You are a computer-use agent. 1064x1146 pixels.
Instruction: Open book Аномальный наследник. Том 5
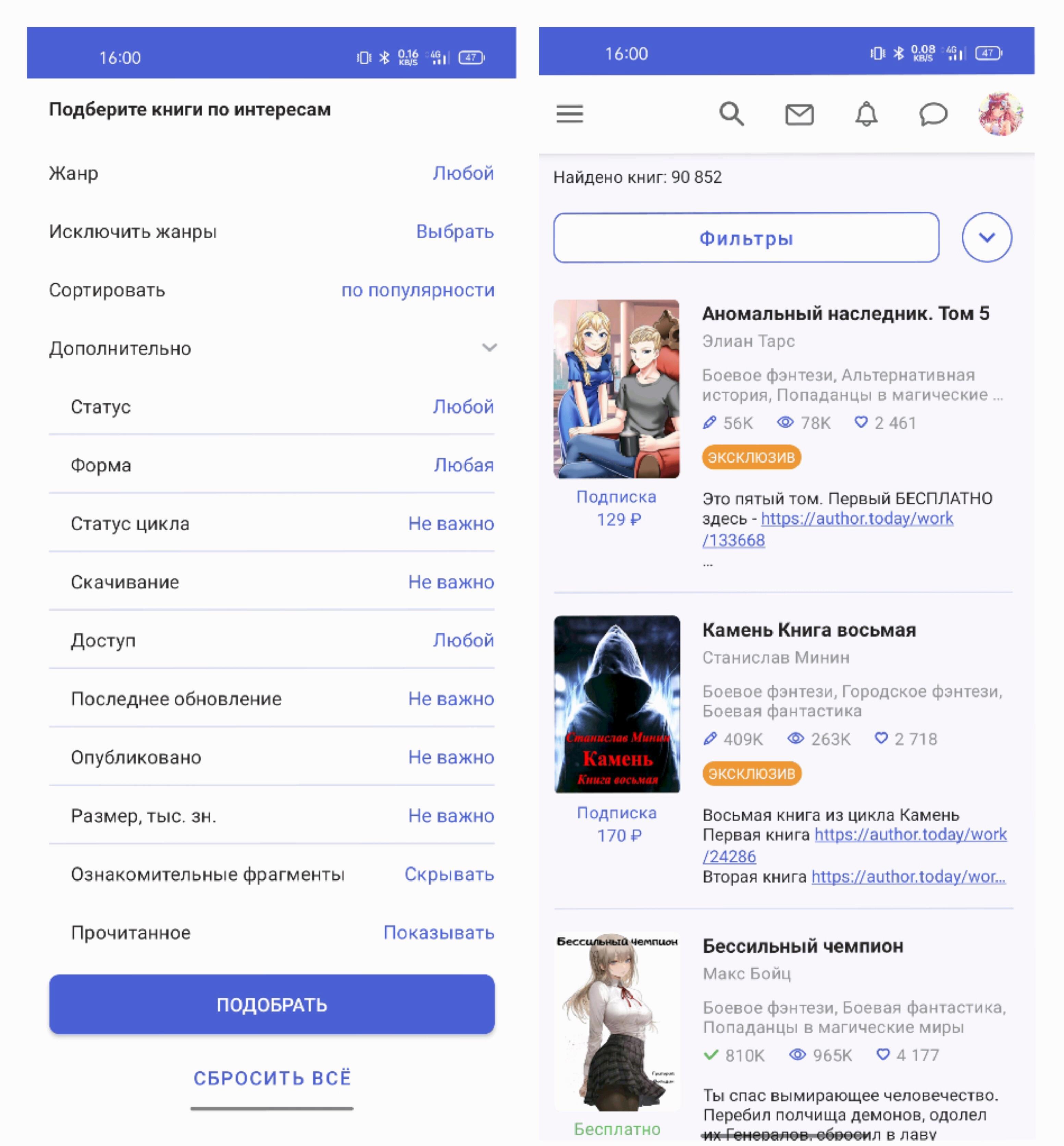point(845,314)
